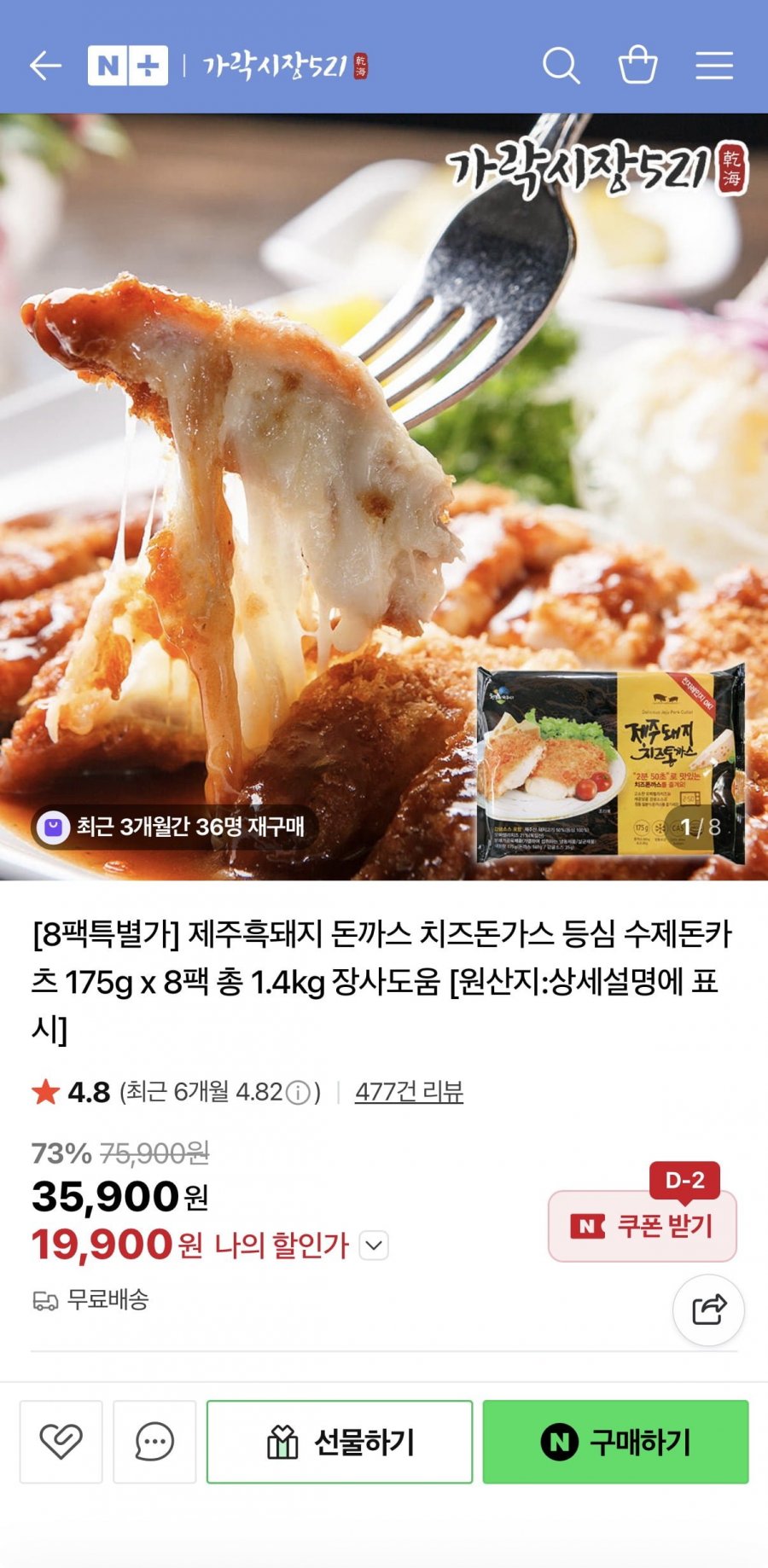Open the search function
This screenshot has width=768, height=1568.
click(x=561, y=65)
